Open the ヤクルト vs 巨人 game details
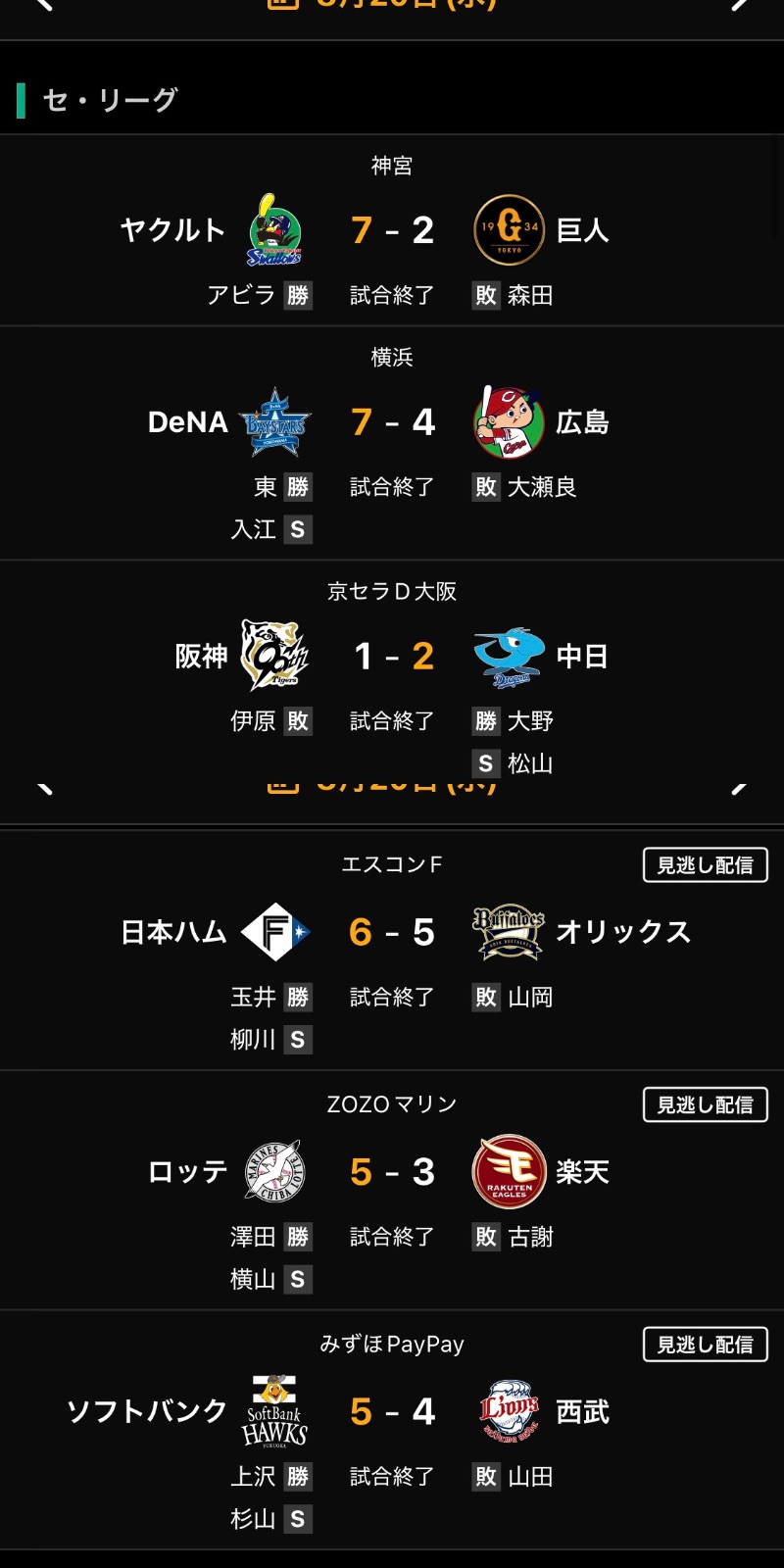 (x=392, y=231)
